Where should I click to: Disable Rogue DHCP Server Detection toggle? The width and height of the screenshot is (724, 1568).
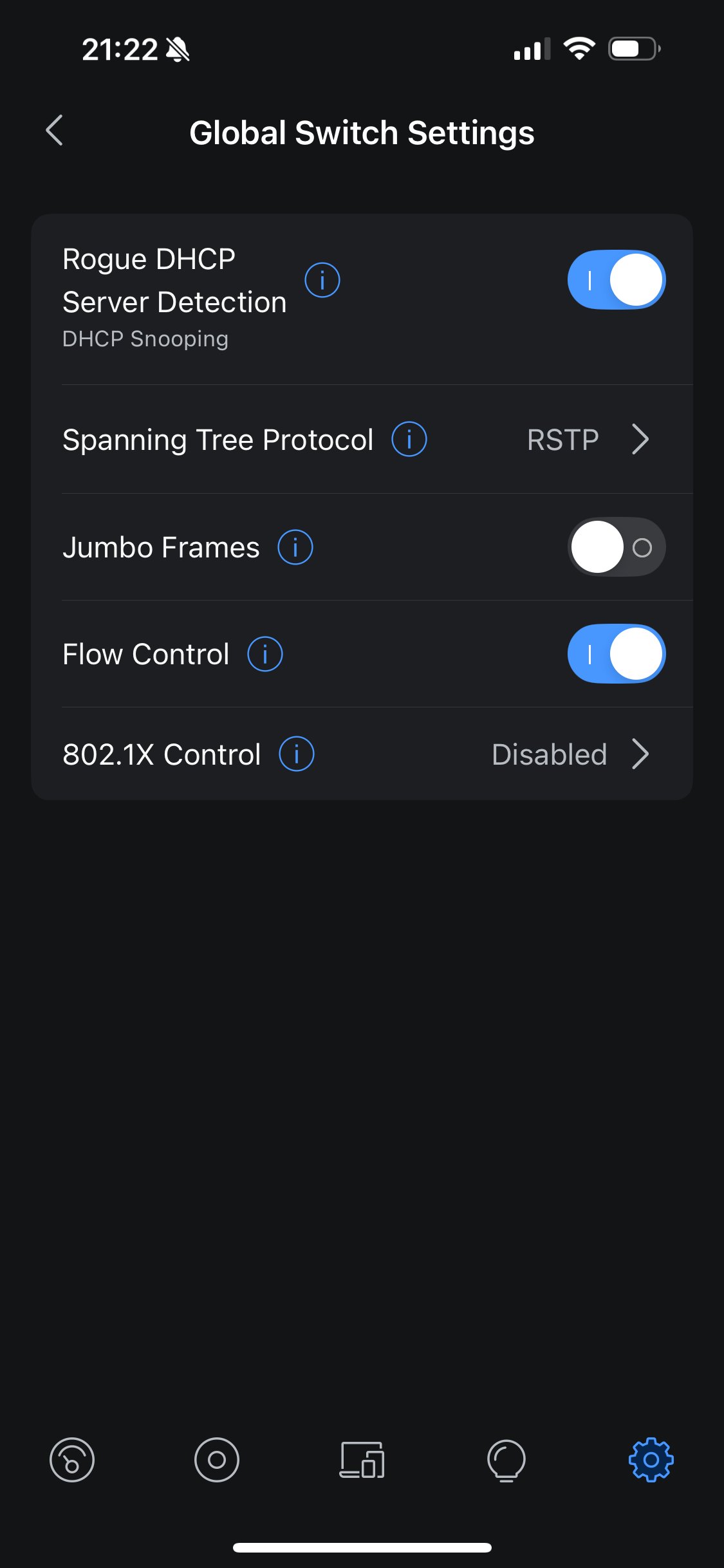click(616, 280)
